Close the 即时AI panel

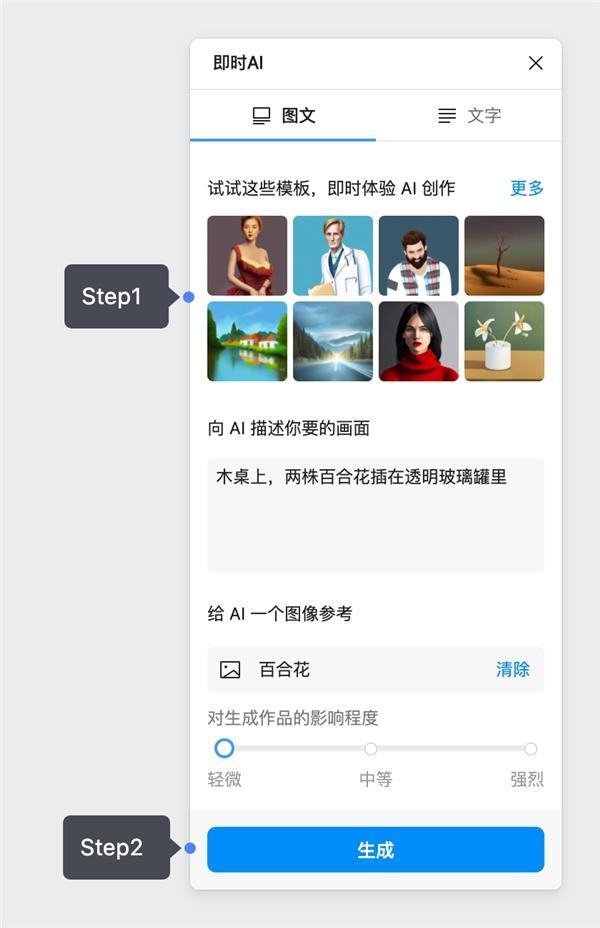pyautogui.click(x=536, y=63)
